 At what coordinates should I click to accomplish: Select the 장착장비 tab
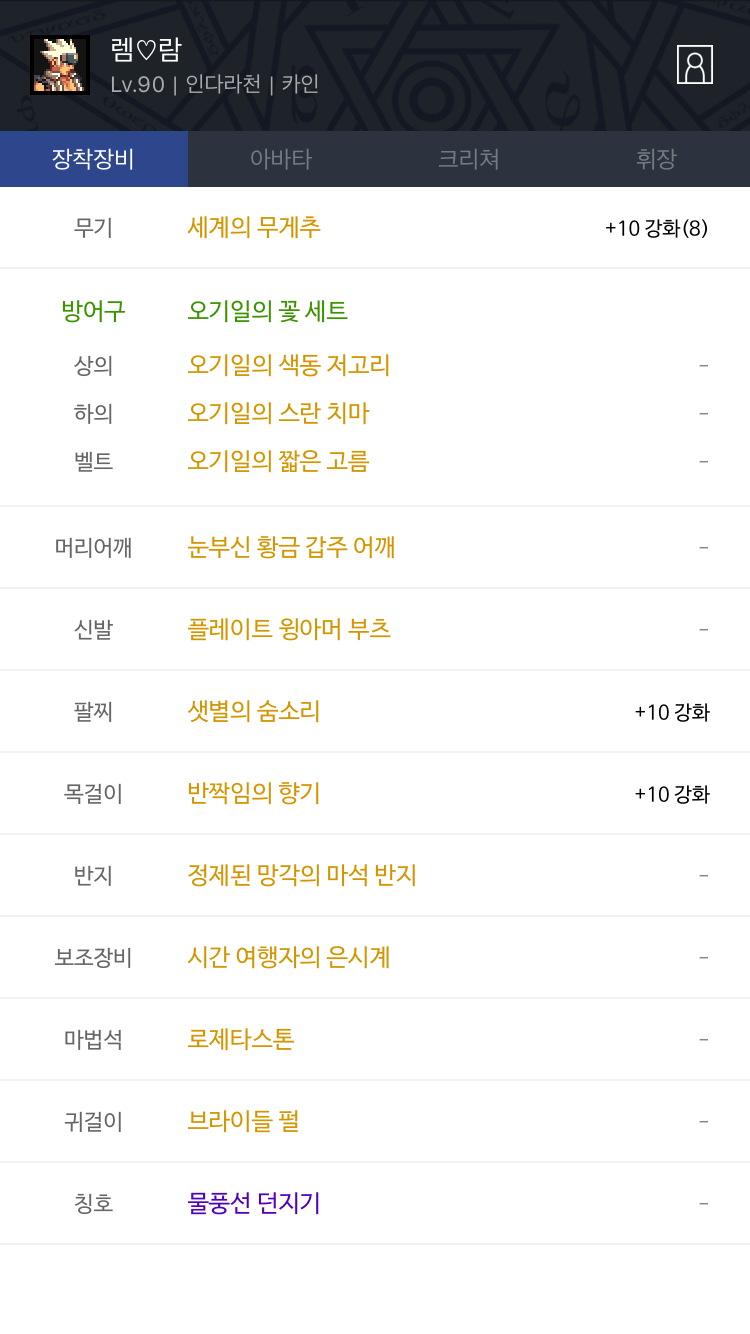94,159
